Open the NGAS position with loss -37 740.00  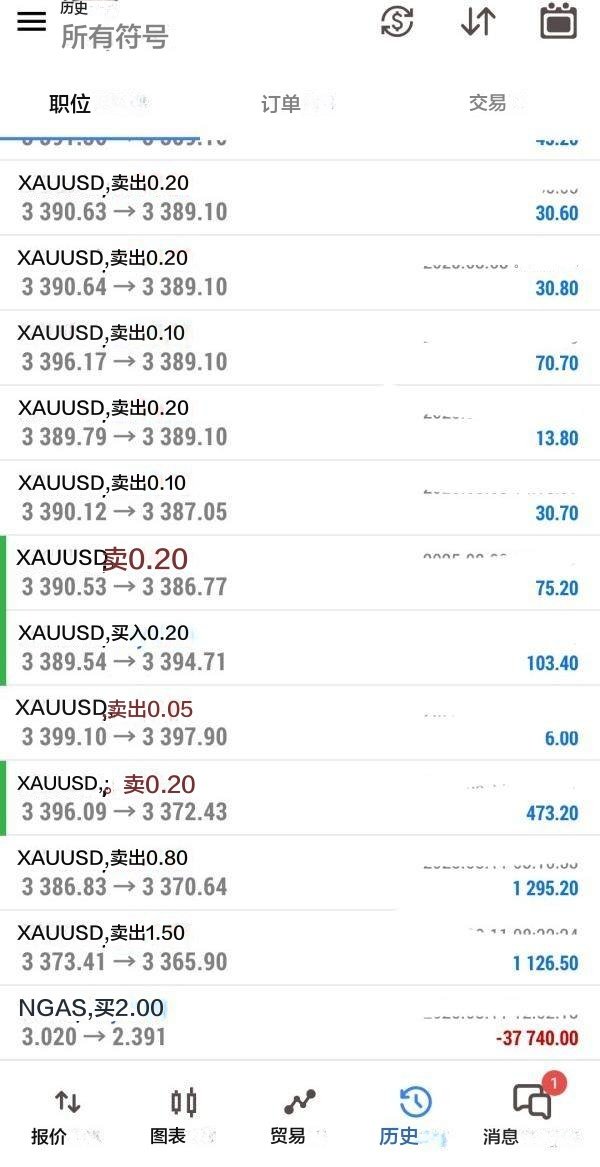pyautogui.click(x=300, y=1023)
